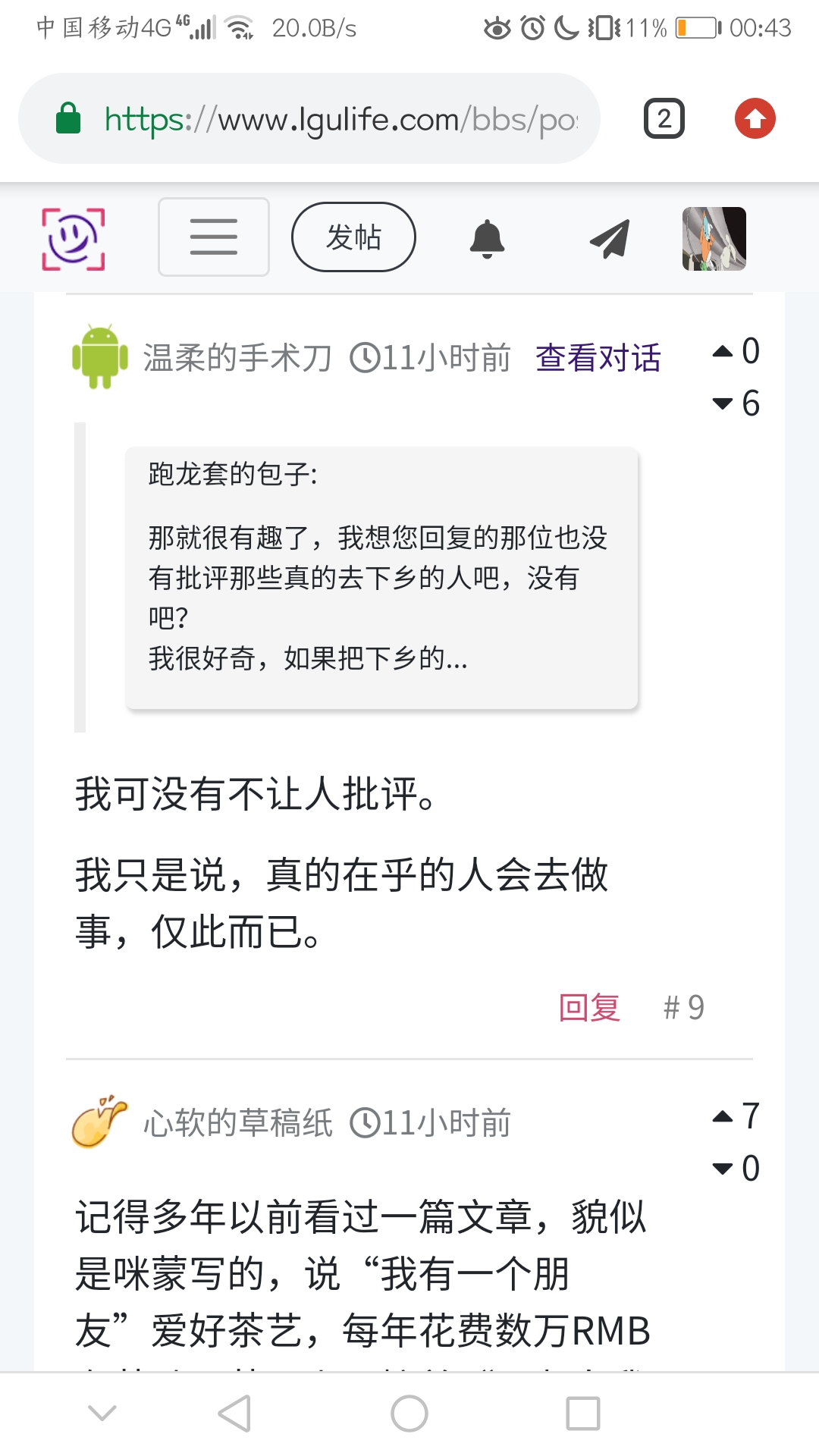Return to the home screen
The image size is (819, 1456).
point(409,1414)
